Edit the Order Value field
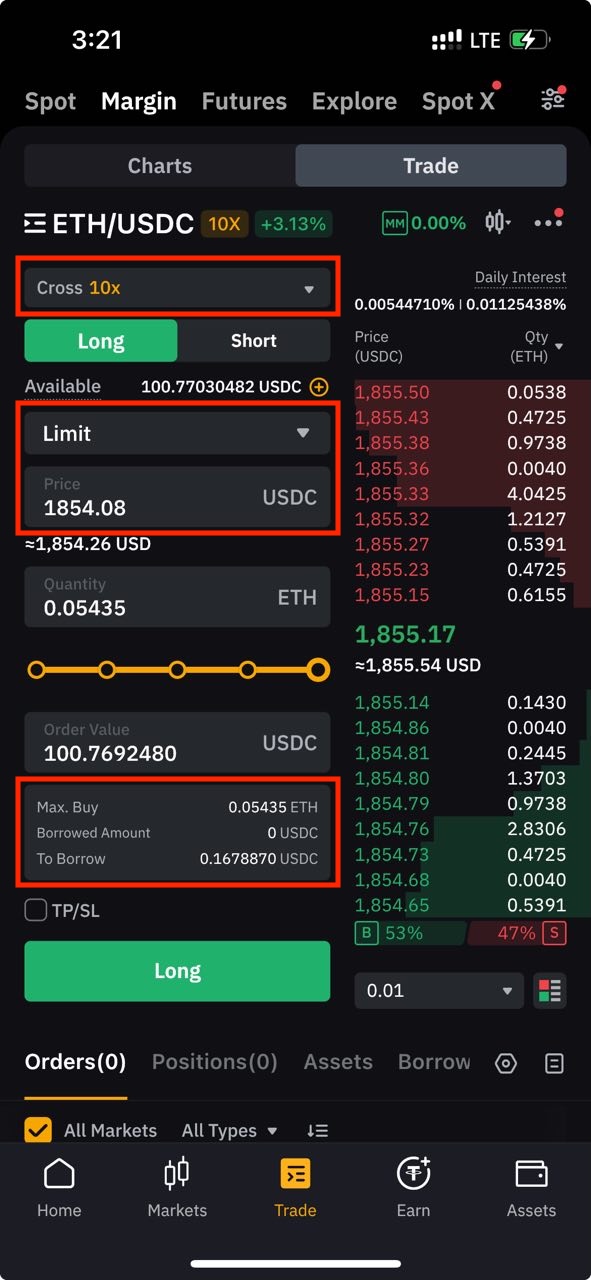This screenshot has width=591, height=1280. (177, 742)
